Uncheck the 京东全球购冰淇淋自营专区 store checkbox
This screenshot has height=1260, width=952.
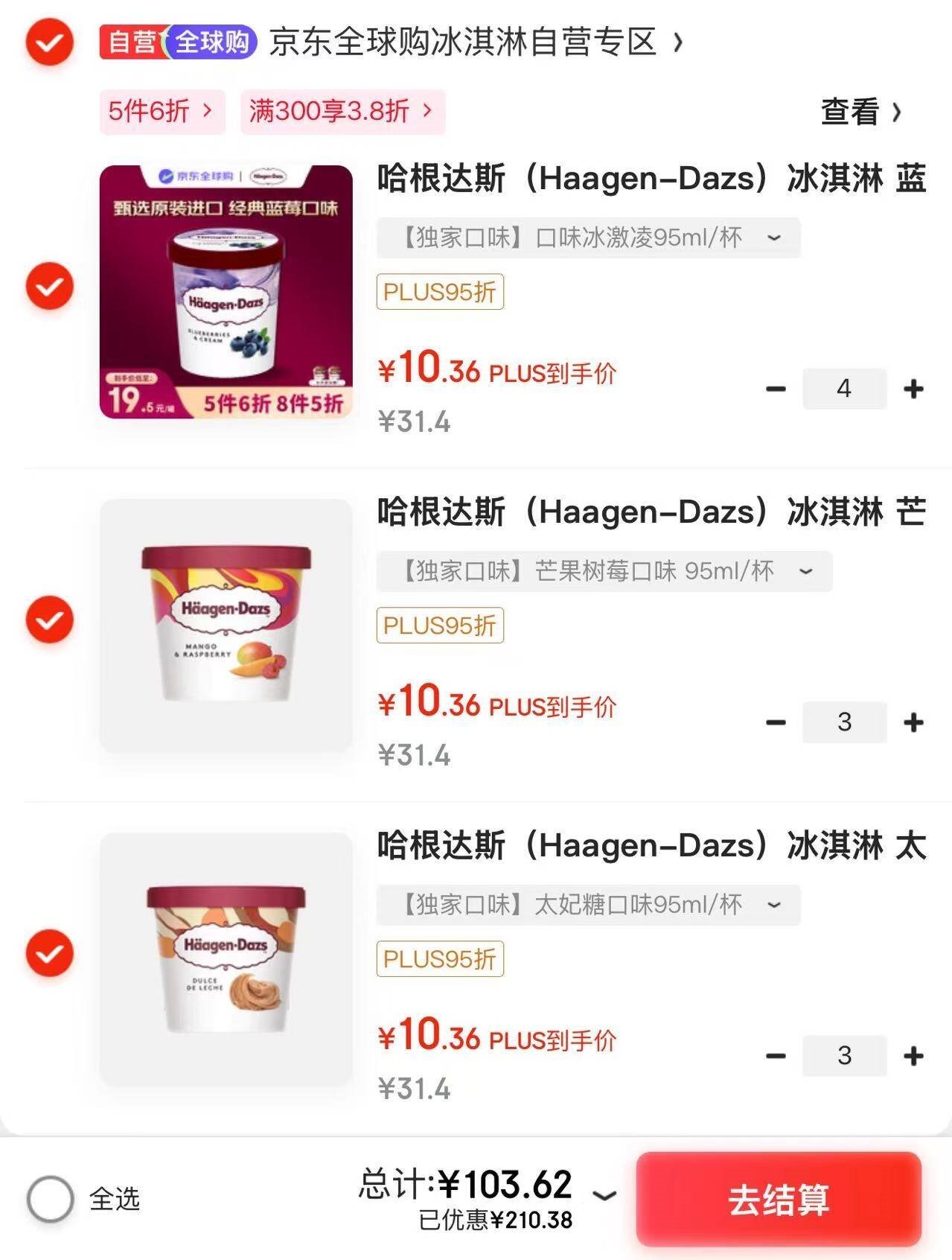(x=50, y=42)
